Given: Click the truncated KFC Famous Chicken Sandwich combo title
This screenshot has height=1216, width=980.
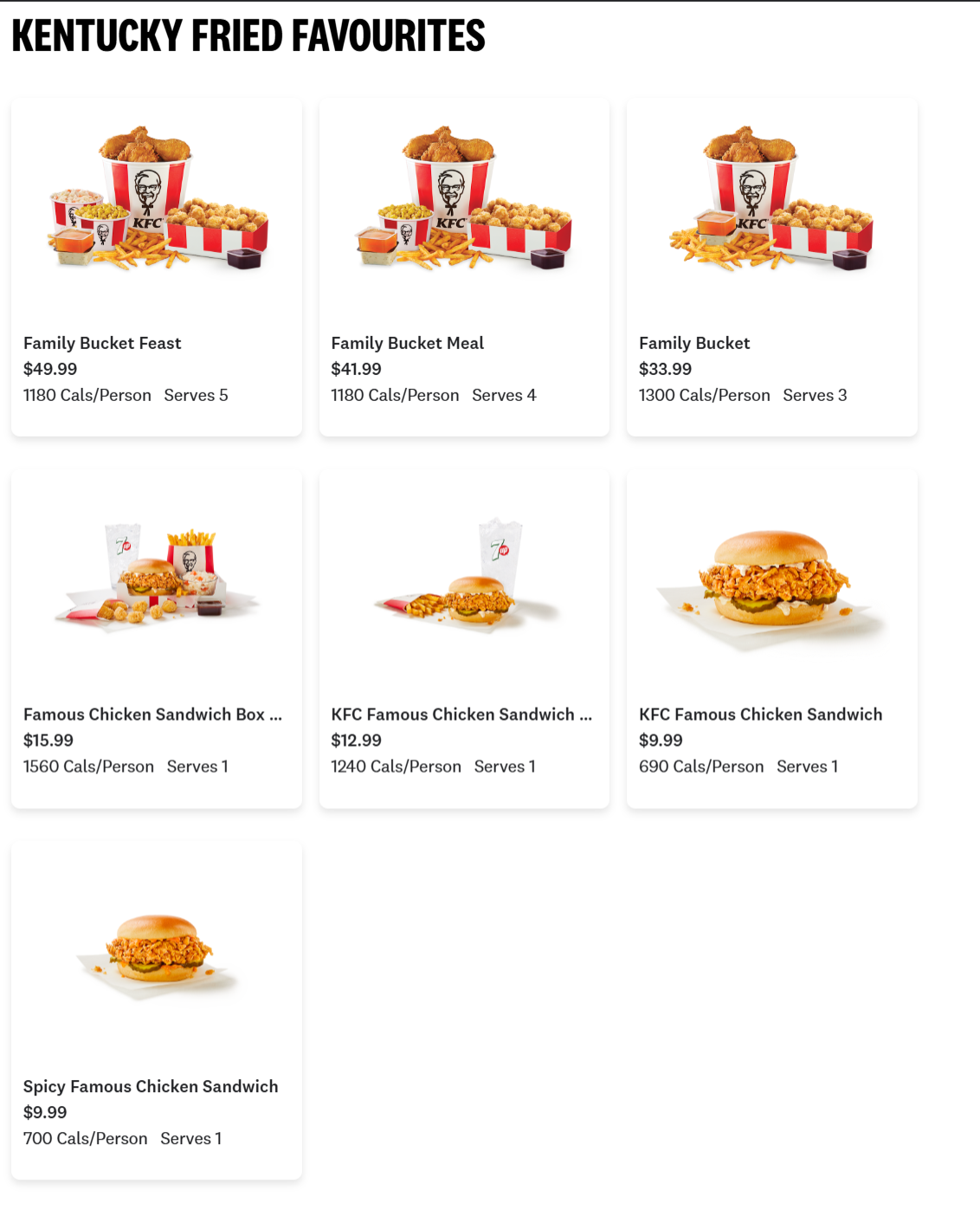Looking at the screenshot, I should click(x=461, y=715).
